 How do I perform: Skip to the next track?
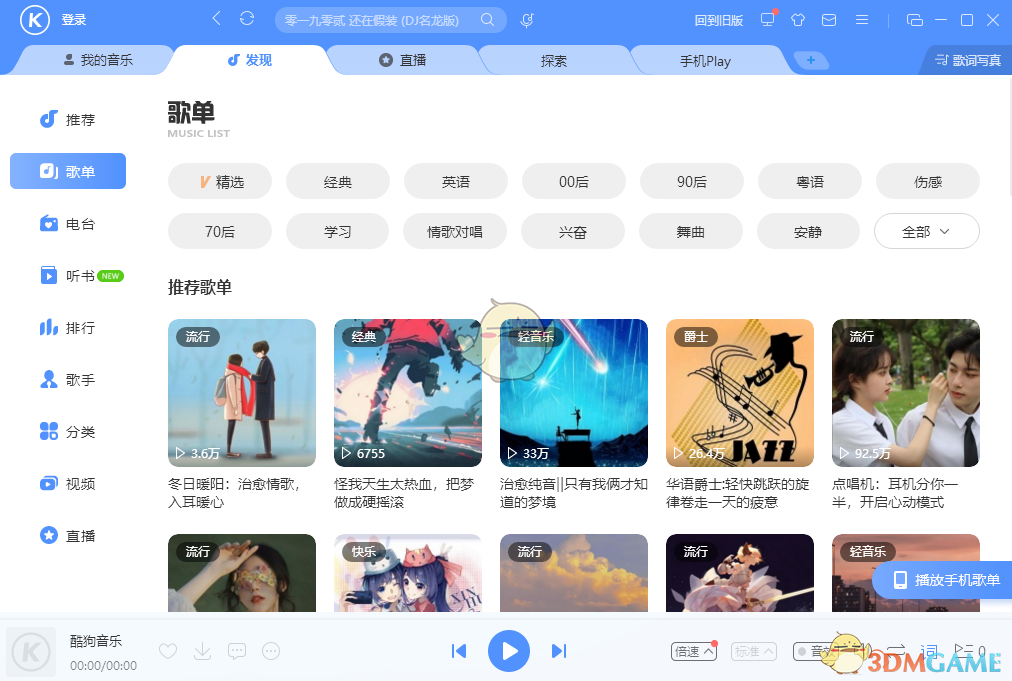(559, 651)
